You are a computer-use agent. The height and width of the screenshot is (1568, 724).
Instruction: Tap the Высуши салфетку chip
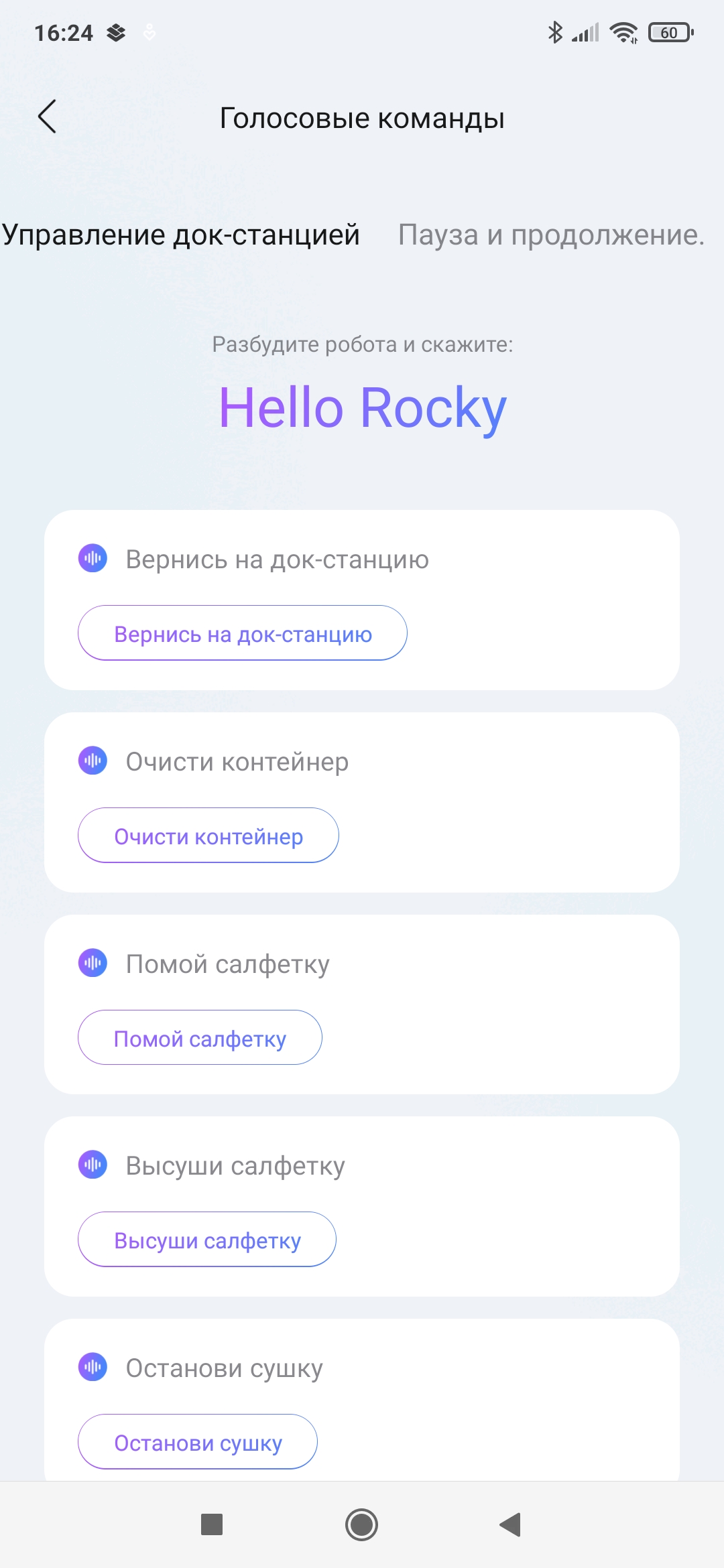pos(206,1240)
